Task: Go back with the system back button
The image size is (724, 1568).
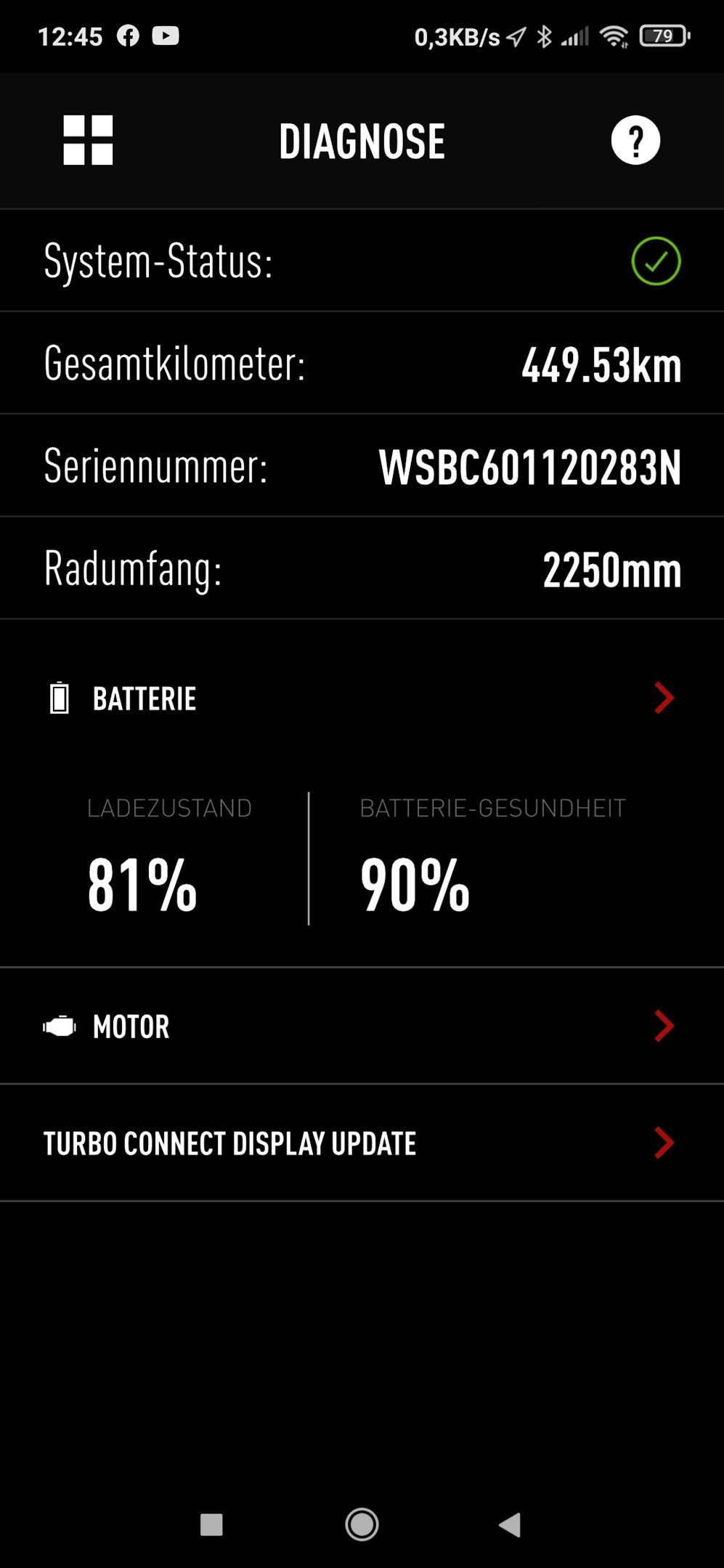Action: pyautogui.click(x=510, y=1524)
